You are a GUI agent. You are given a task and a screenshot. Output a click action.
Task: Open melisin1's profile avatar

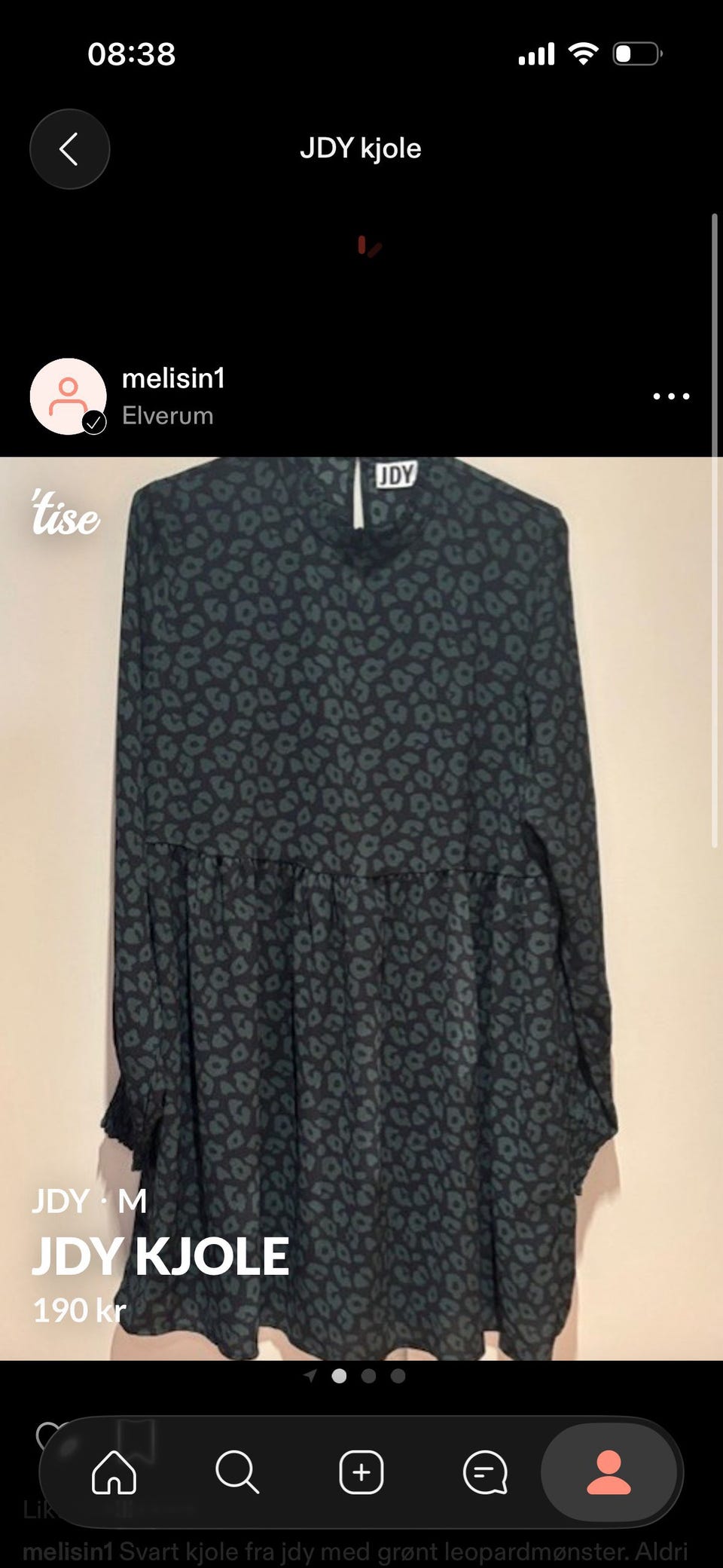pyautogui.click(x=68, y=396)
